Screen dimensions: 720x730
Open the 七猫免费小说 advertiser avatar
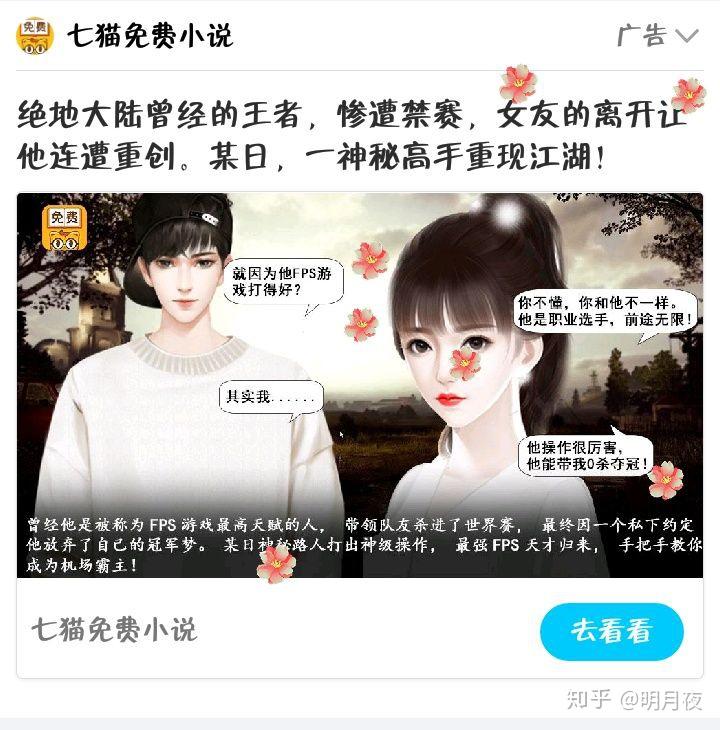[x=35, y=36]
